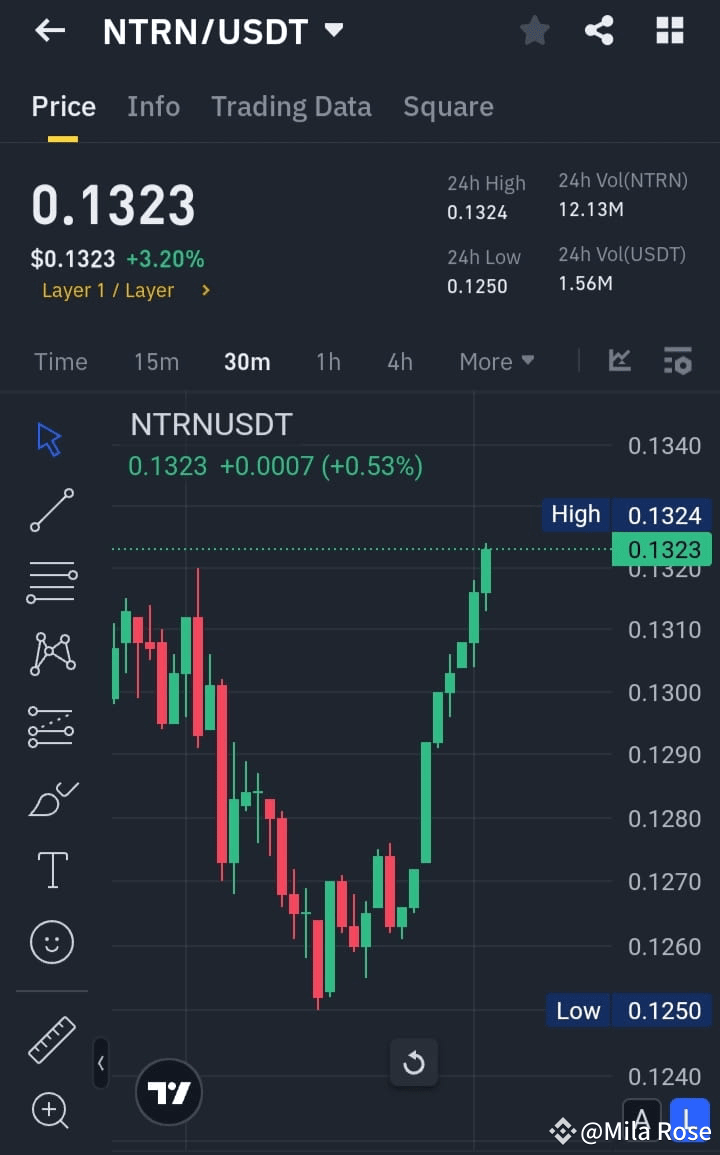Click the TradingView logo on the chart
This screenshot has width=720, height=1155.
pos(168,1092)
